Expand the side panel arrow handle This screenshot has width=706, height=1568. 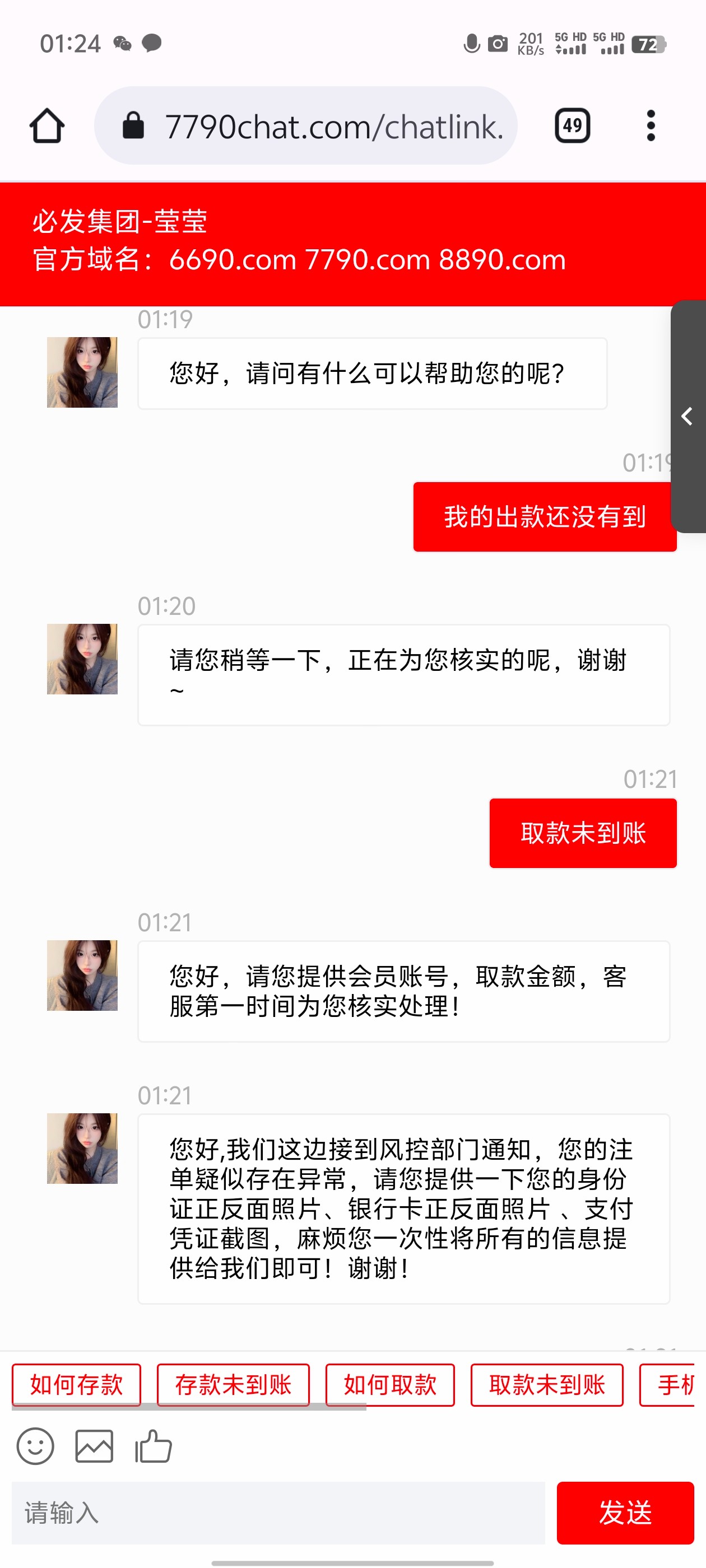(688, 416)
